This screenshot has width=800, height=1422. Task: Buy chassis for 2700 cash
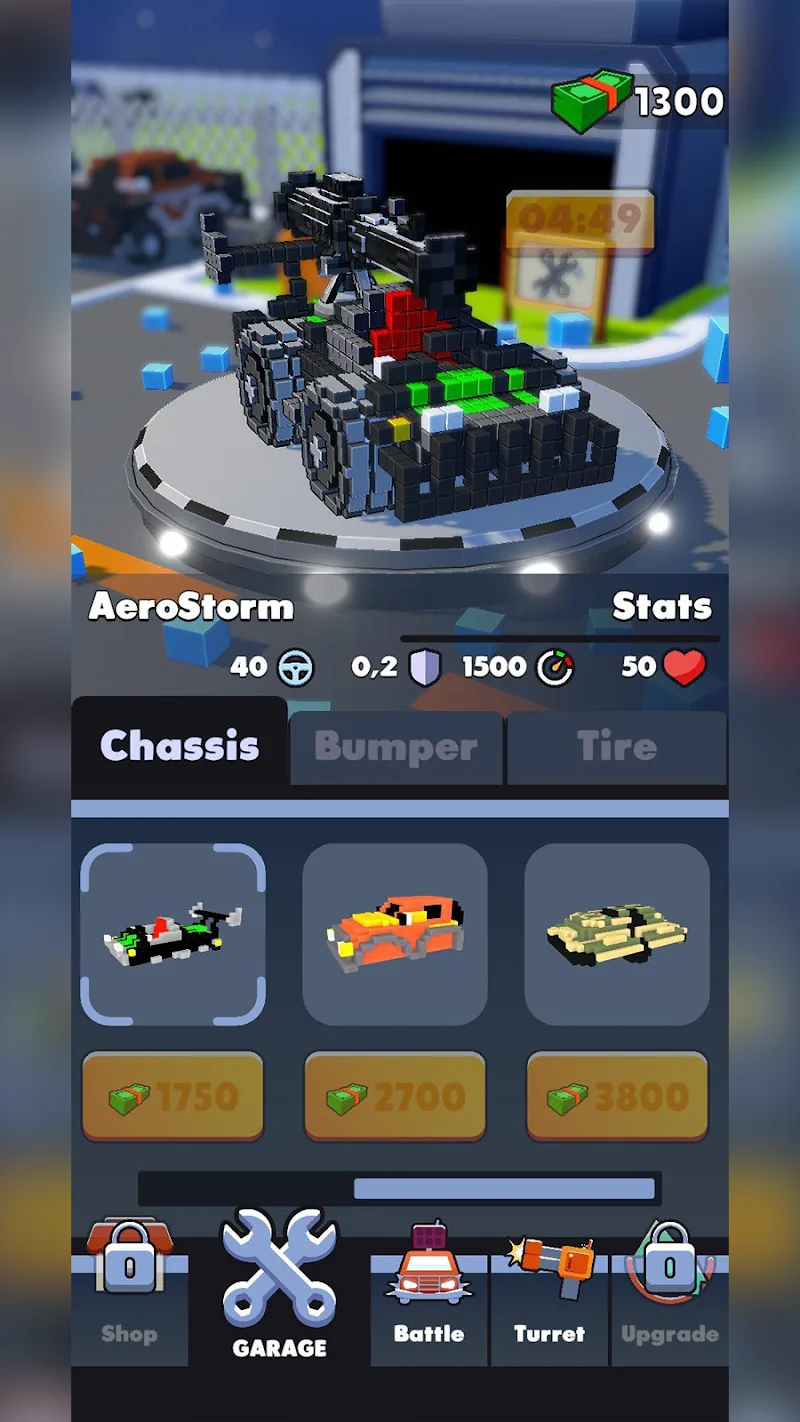[395, 1097]
